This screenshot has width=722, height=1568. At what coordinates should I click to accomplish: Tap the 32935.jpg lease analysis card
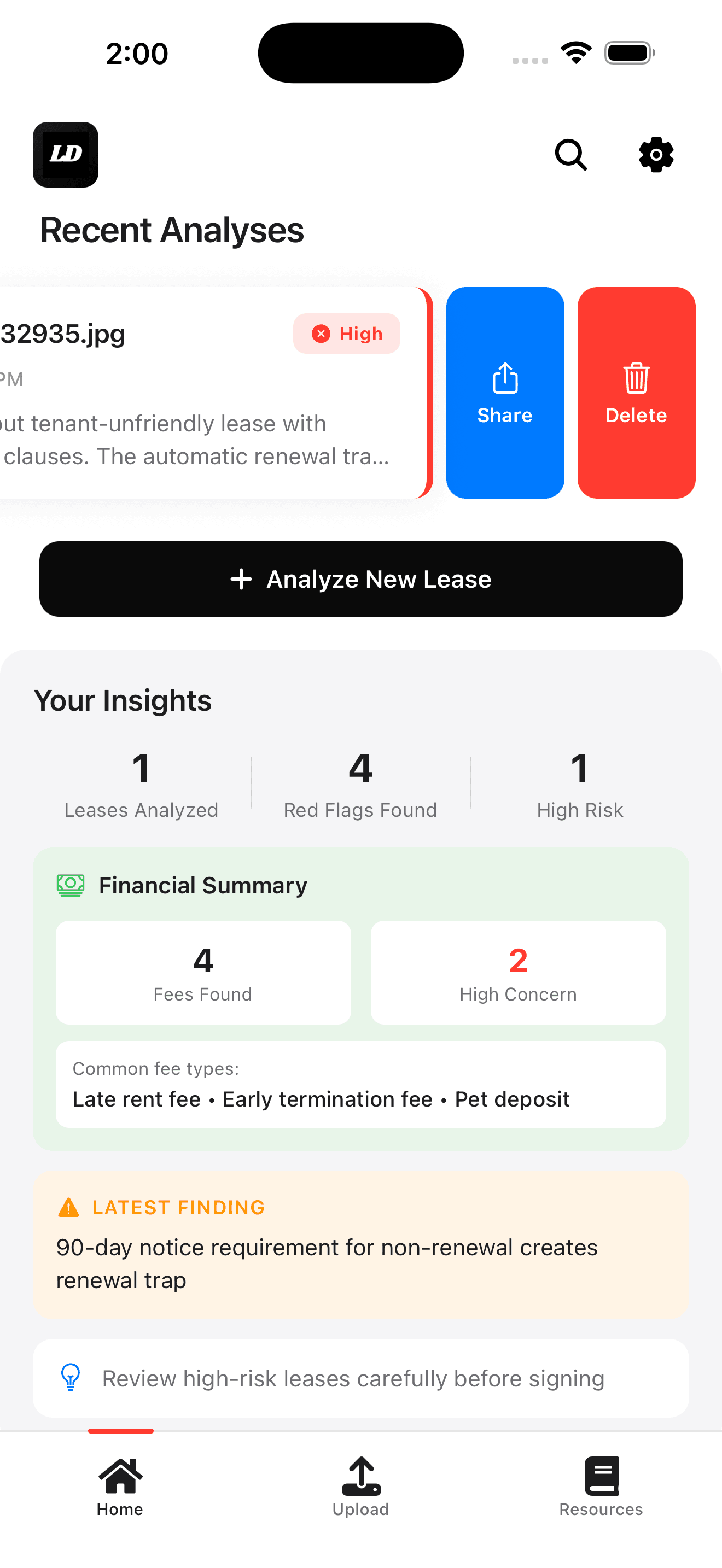[x=183, y=393]
